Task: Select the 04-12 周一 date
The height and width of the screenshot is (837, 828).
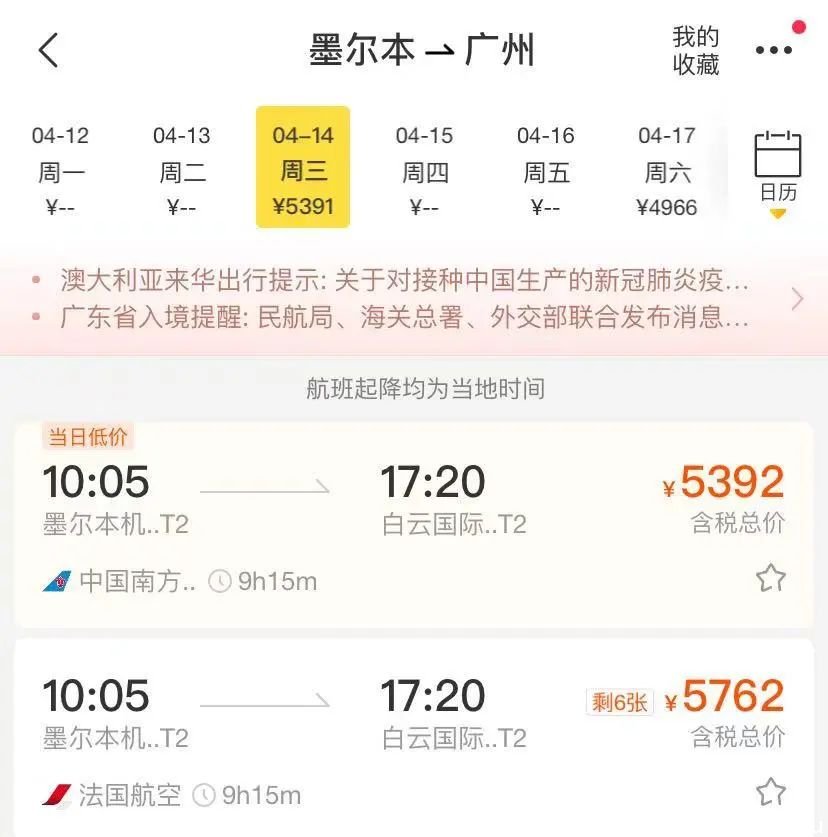Action: 60,171
